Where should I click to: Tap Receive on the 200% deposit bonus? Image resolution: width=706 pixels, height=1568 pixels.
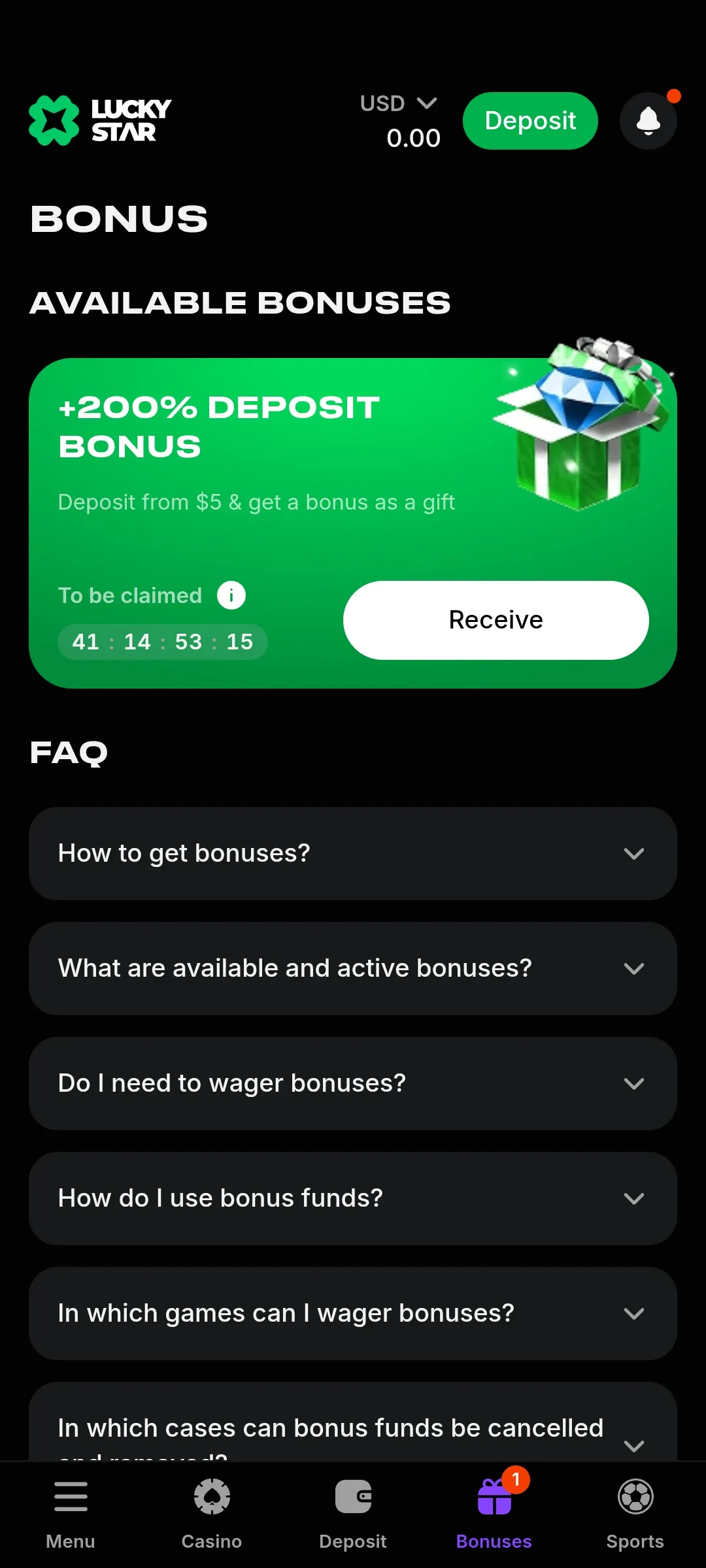(496, 620)
